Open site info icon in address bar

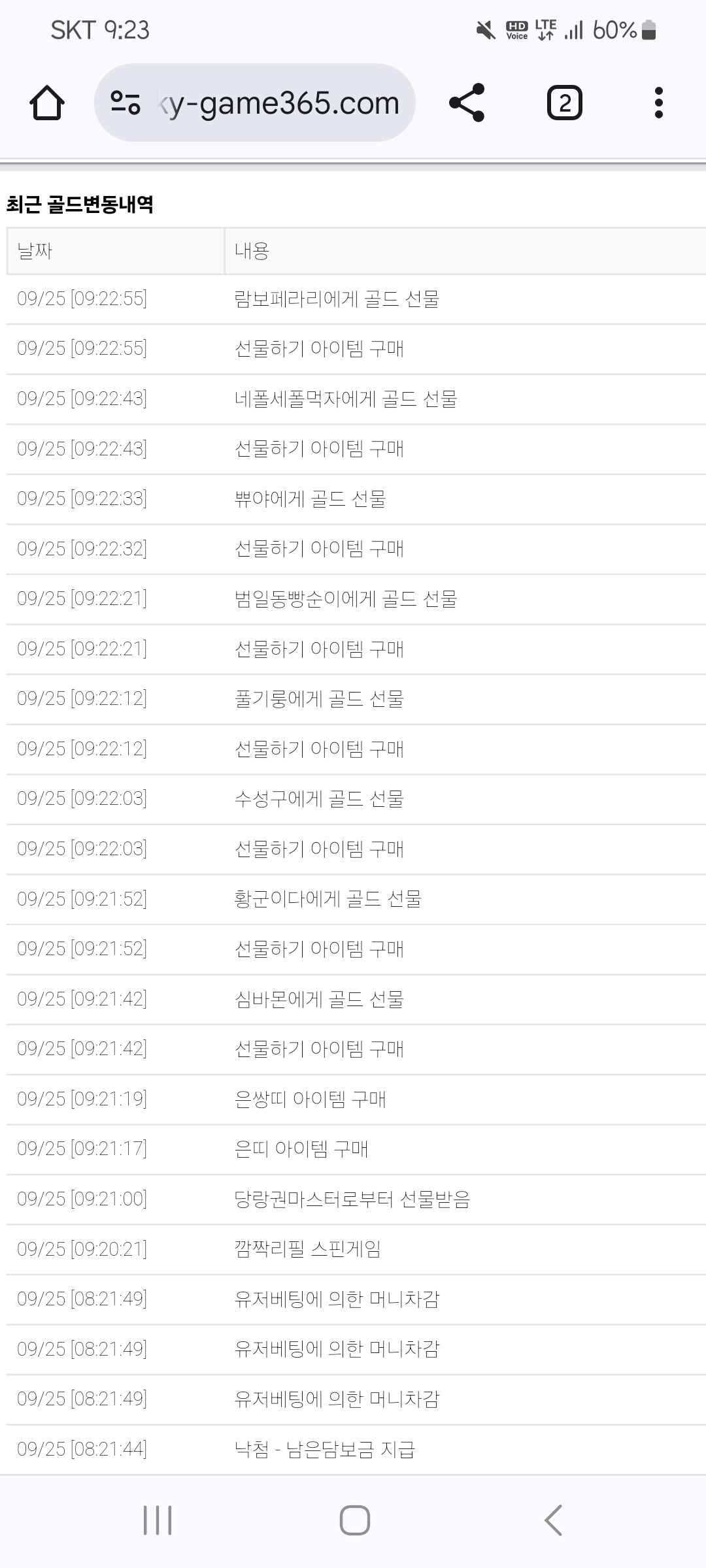(126, 103)
